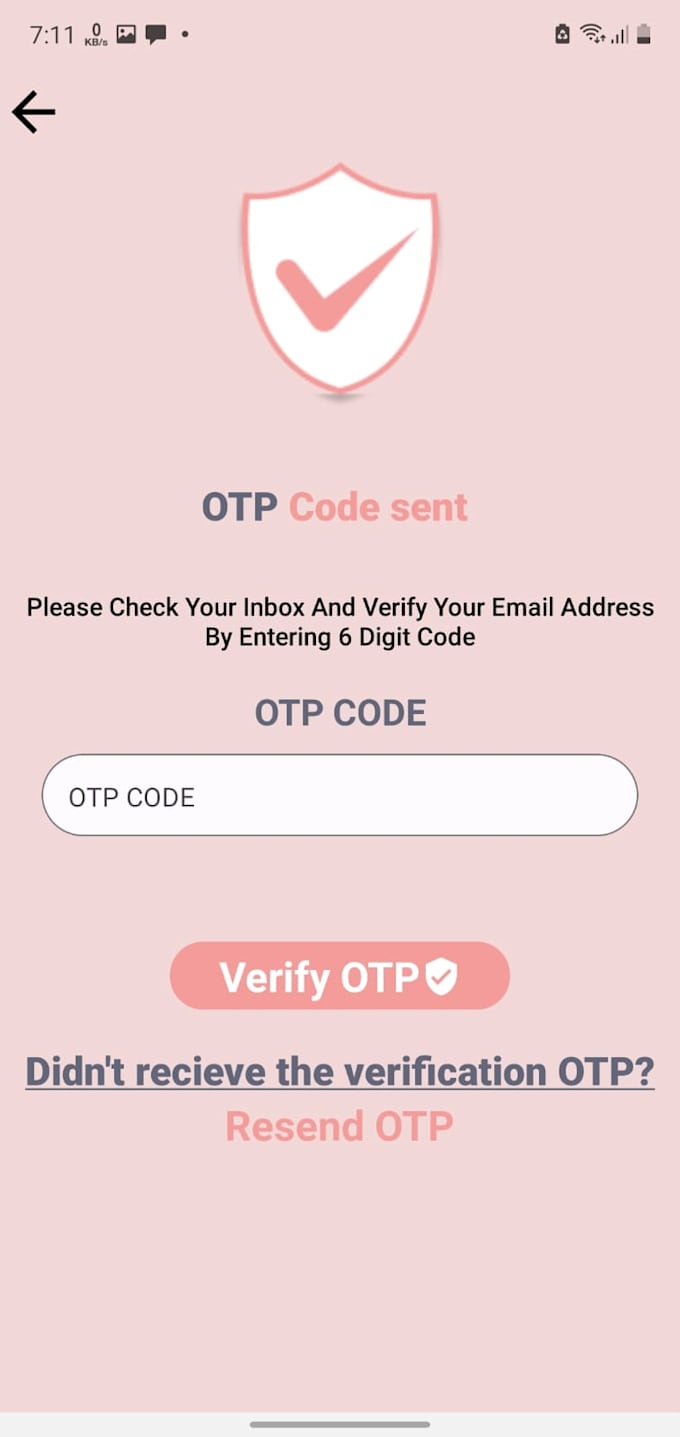Screen dimensions: 680x1437
Task: Tap the Verify OTP button
Action: 339,976
